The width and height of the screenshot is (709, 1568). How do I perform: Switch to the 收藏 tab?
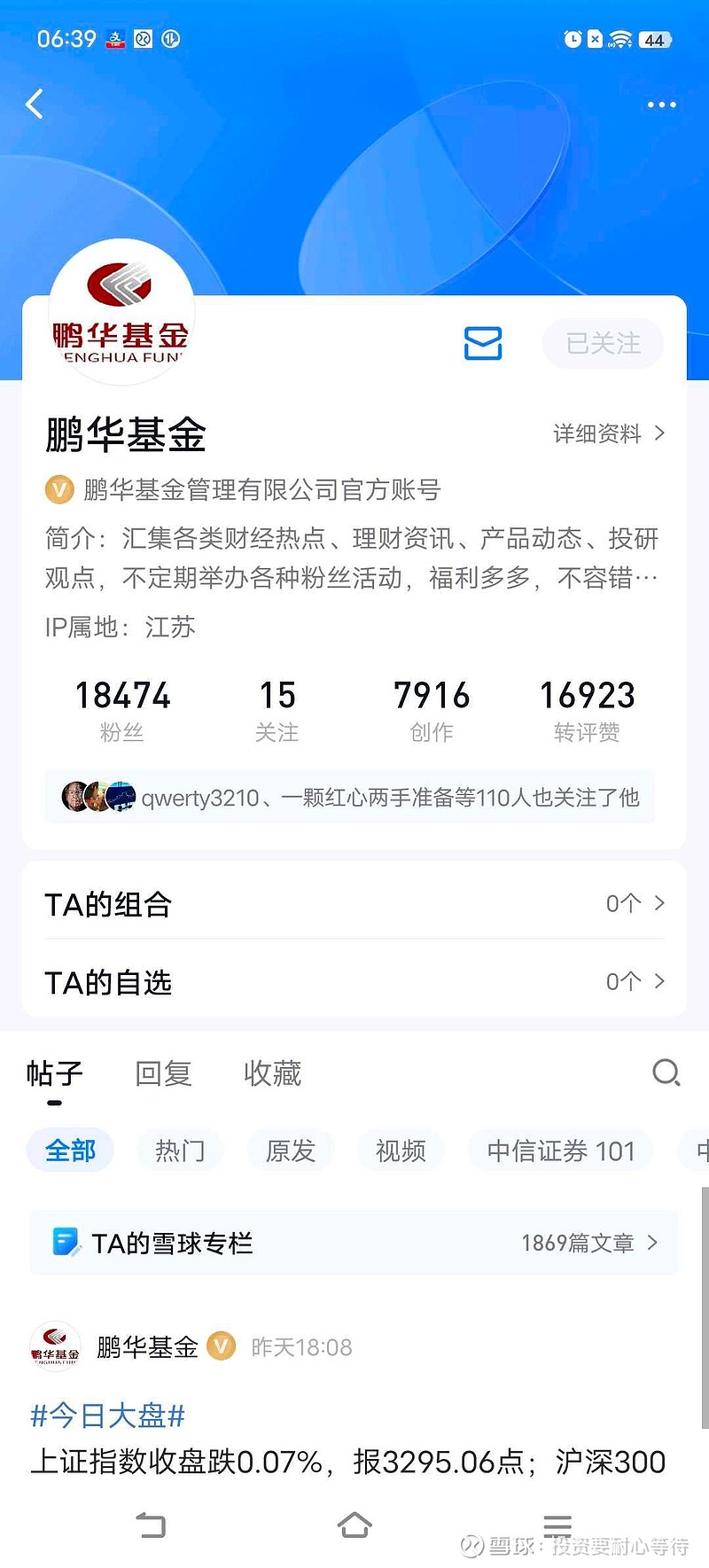coord(272,1073)
